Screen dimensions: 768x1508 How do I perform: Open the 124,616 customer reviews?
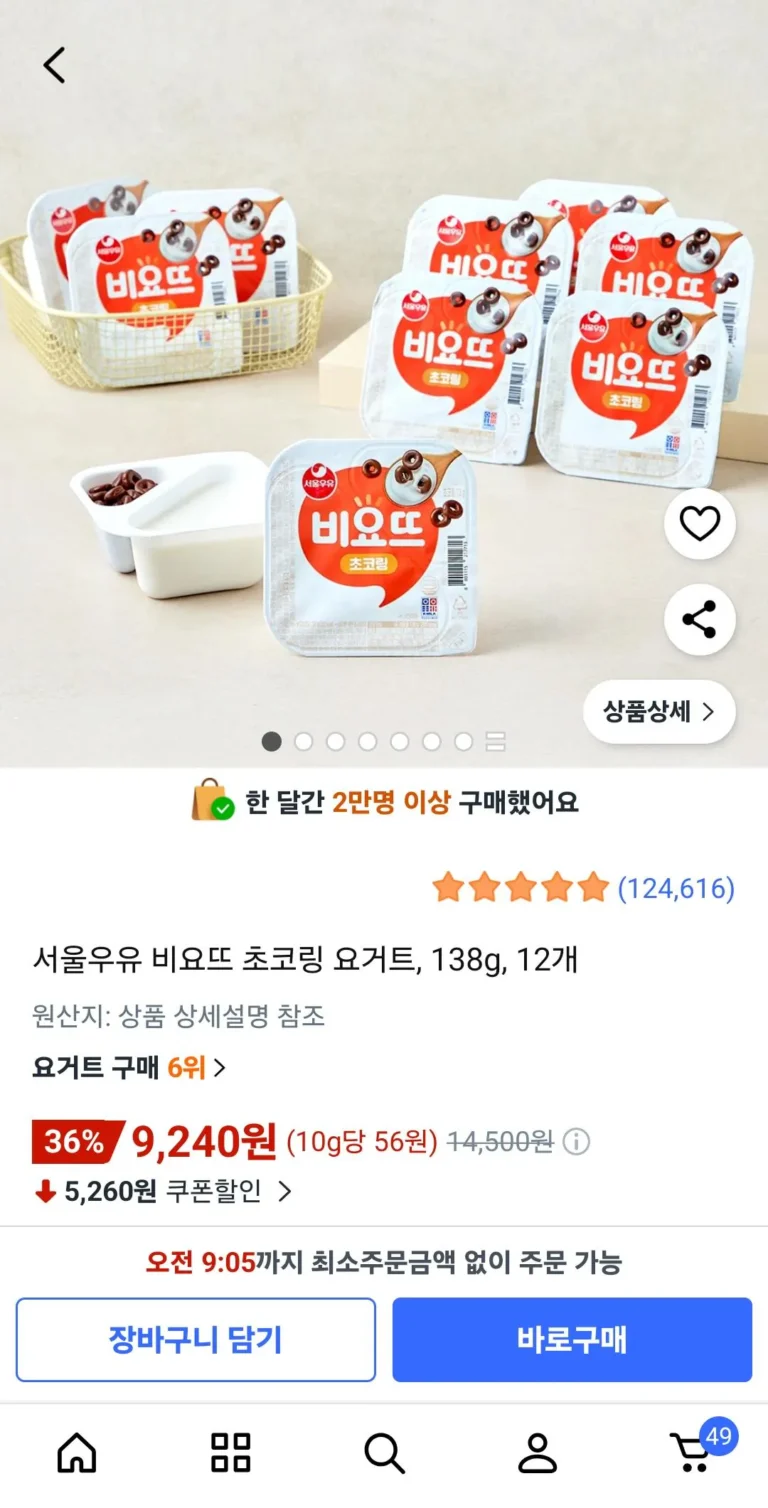676,888
